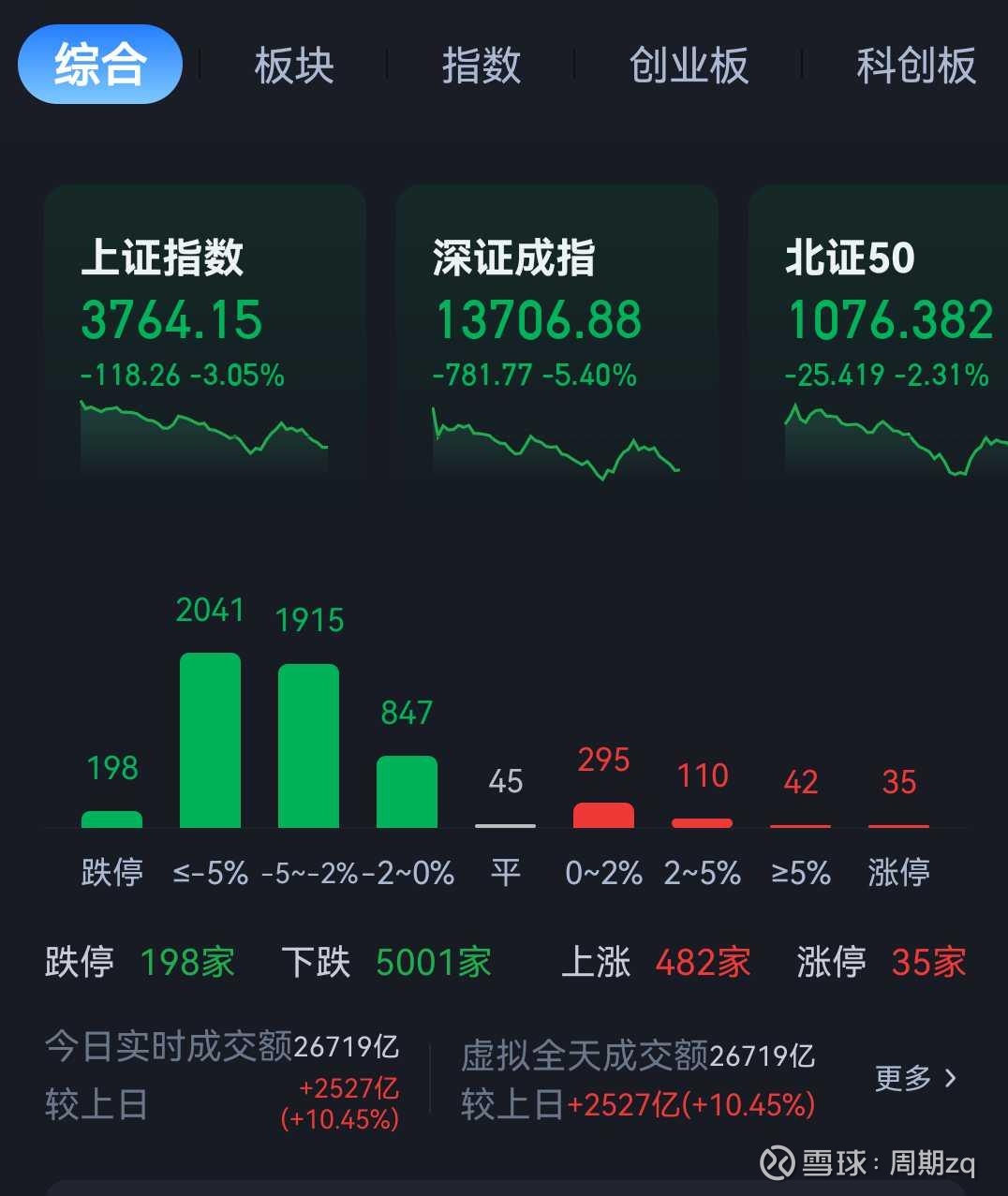Viewport: 1008px width, 1196px height.
Task: Open the 指数 tab
Action: click(482, 66)
